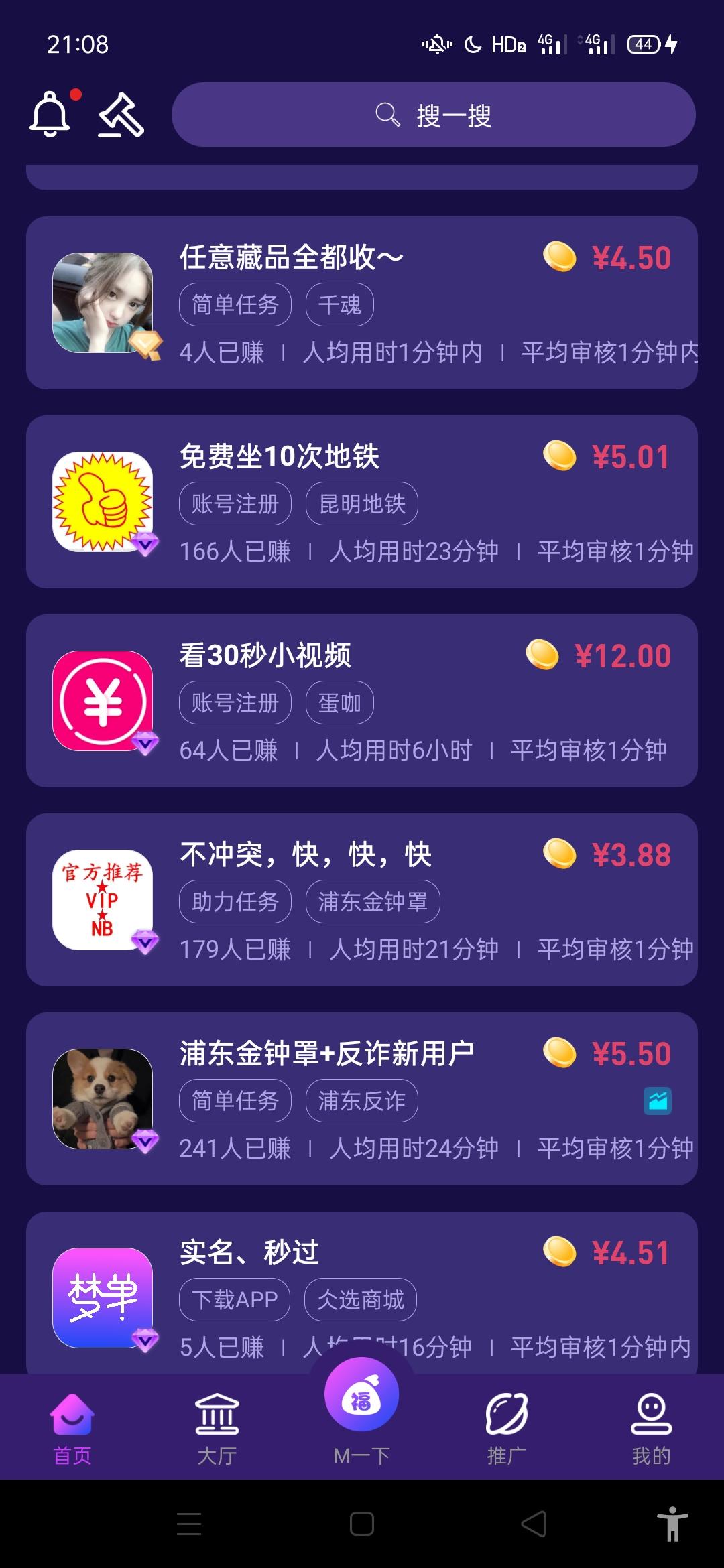Tap the gavel icon beside the bell
This screenshot has width=724, height=1568.
pyautogui.click(x=121, y=115)
